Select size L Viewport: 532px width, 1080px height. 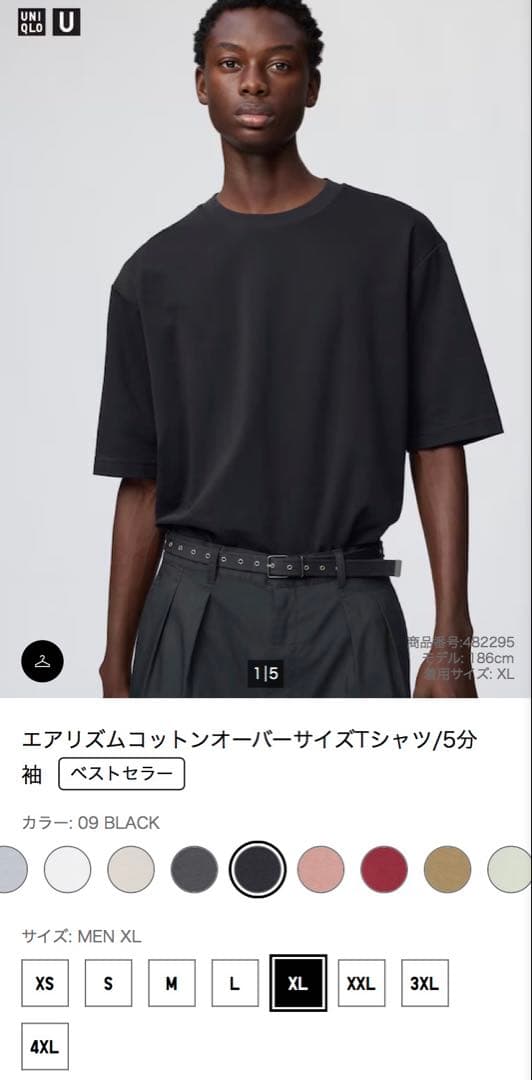[235, 983]
